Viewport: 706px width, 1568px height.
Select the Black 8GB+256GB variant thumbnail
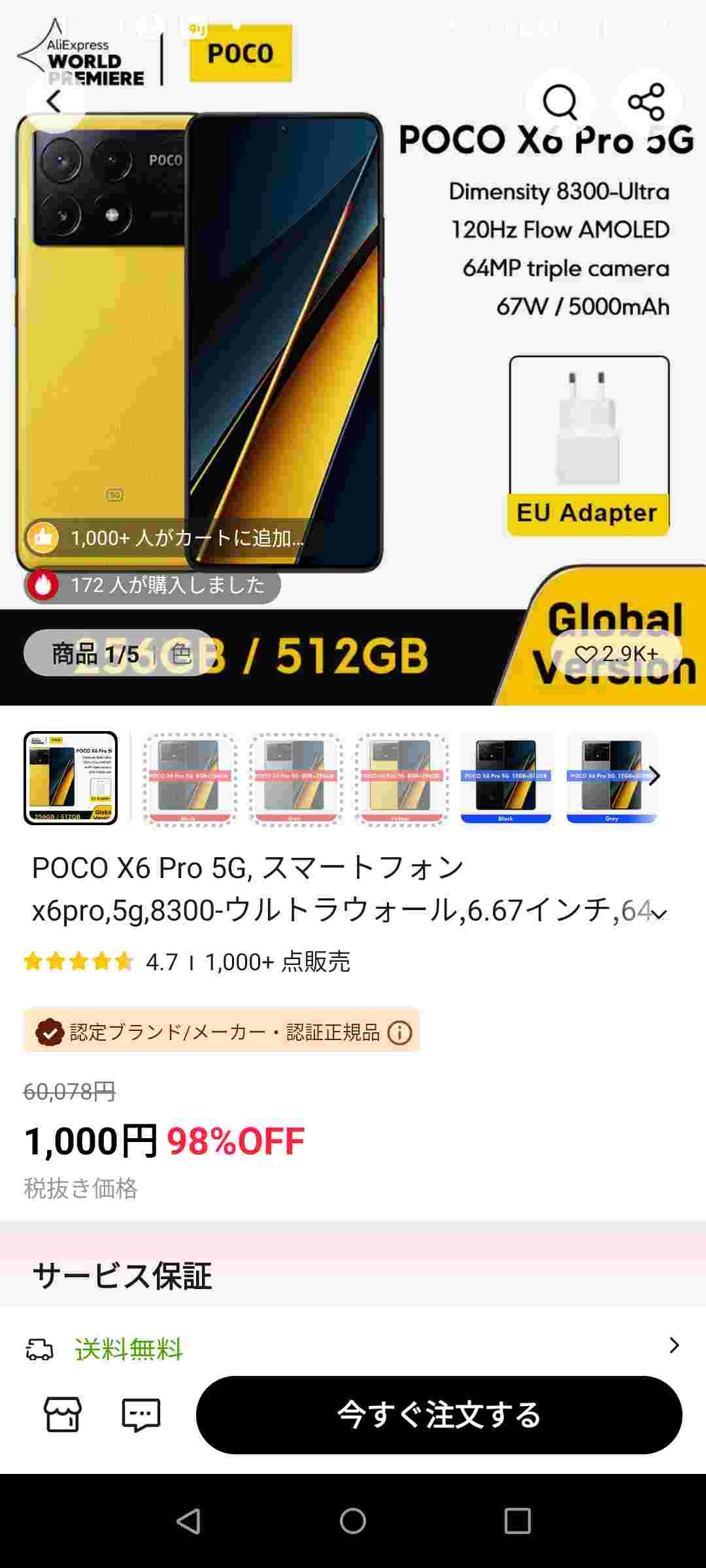click(x=190, y=779)
